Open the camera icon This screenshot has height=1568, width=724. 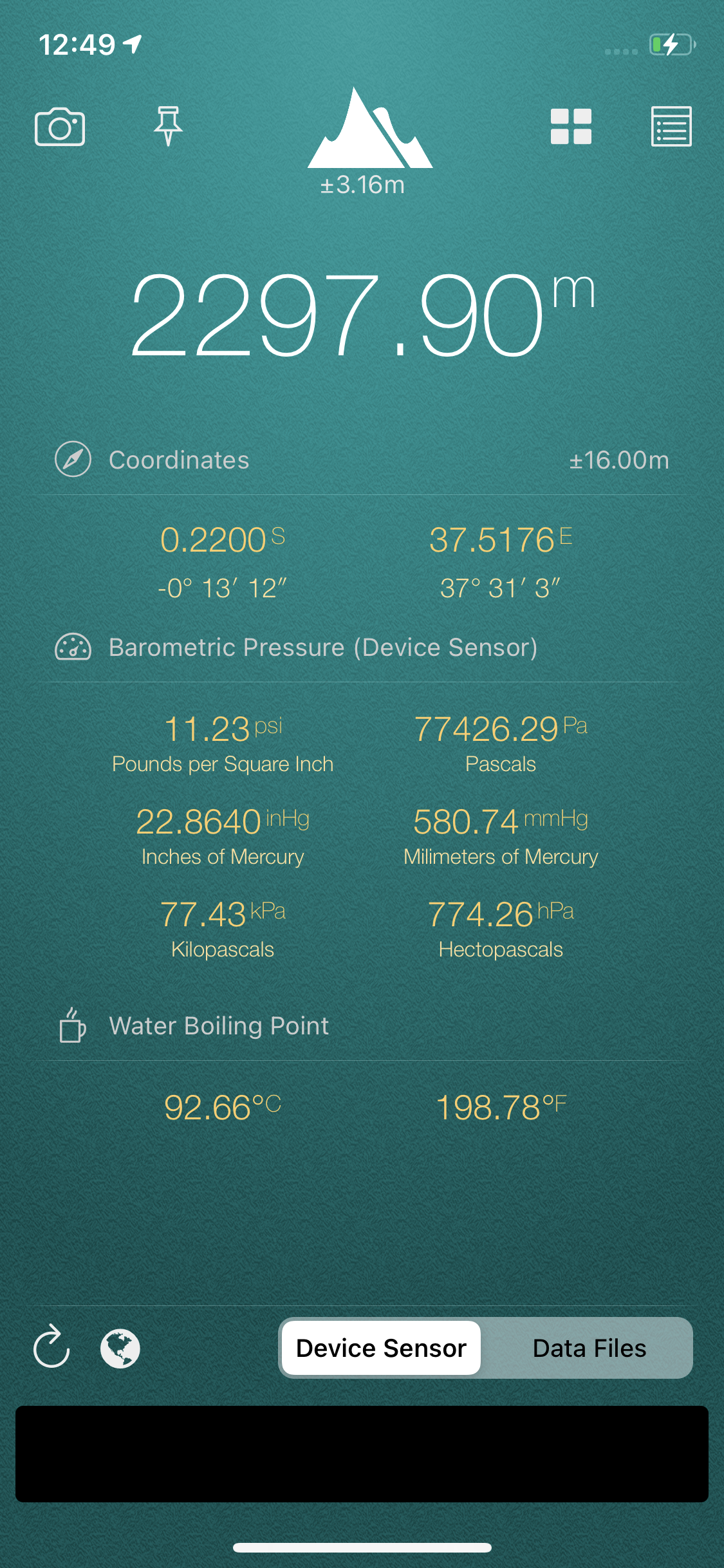coord(60,127)
